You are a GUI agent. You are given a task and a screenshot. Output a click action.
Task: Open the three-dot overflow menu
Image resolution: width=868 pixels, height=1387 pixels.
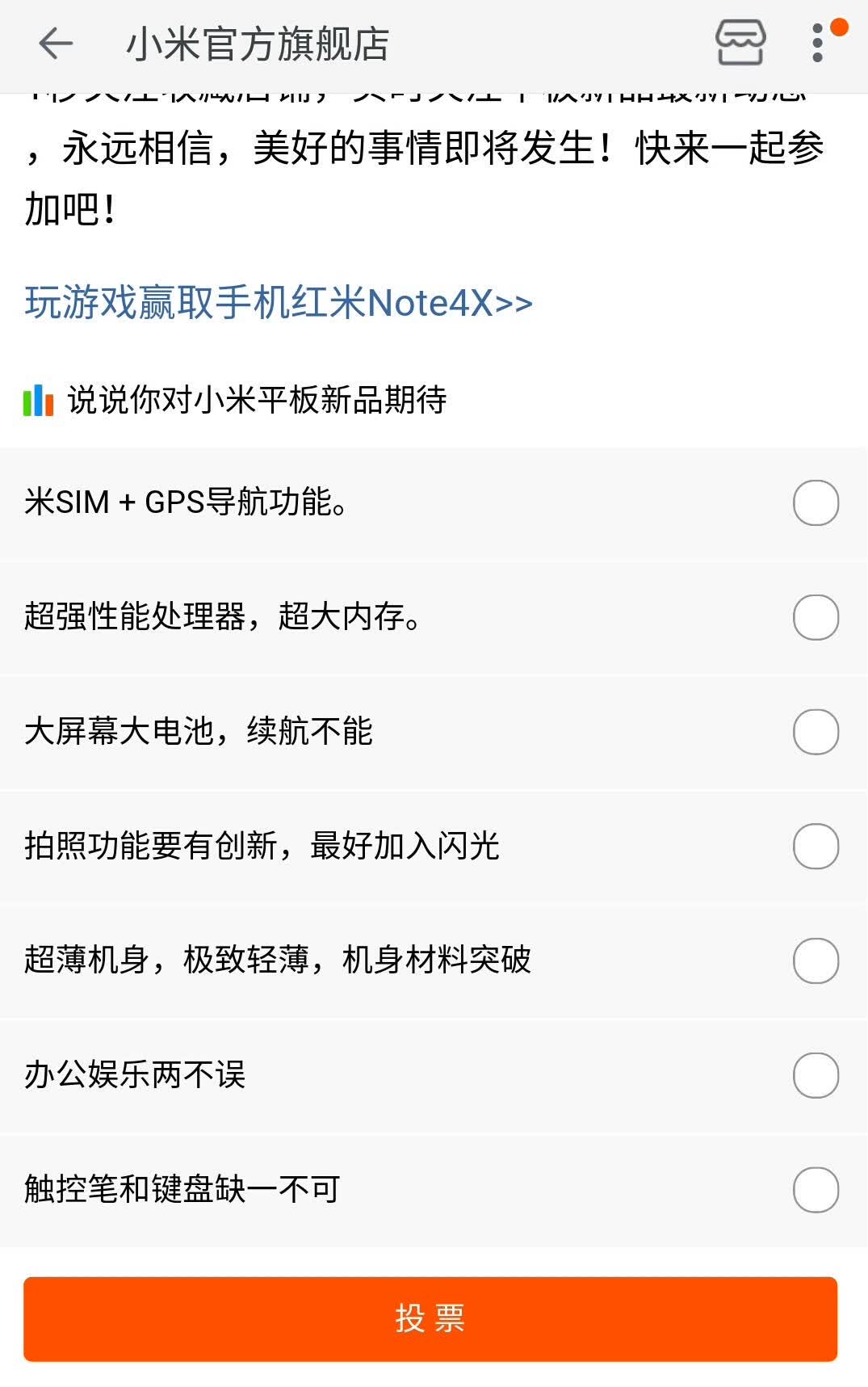818,43
